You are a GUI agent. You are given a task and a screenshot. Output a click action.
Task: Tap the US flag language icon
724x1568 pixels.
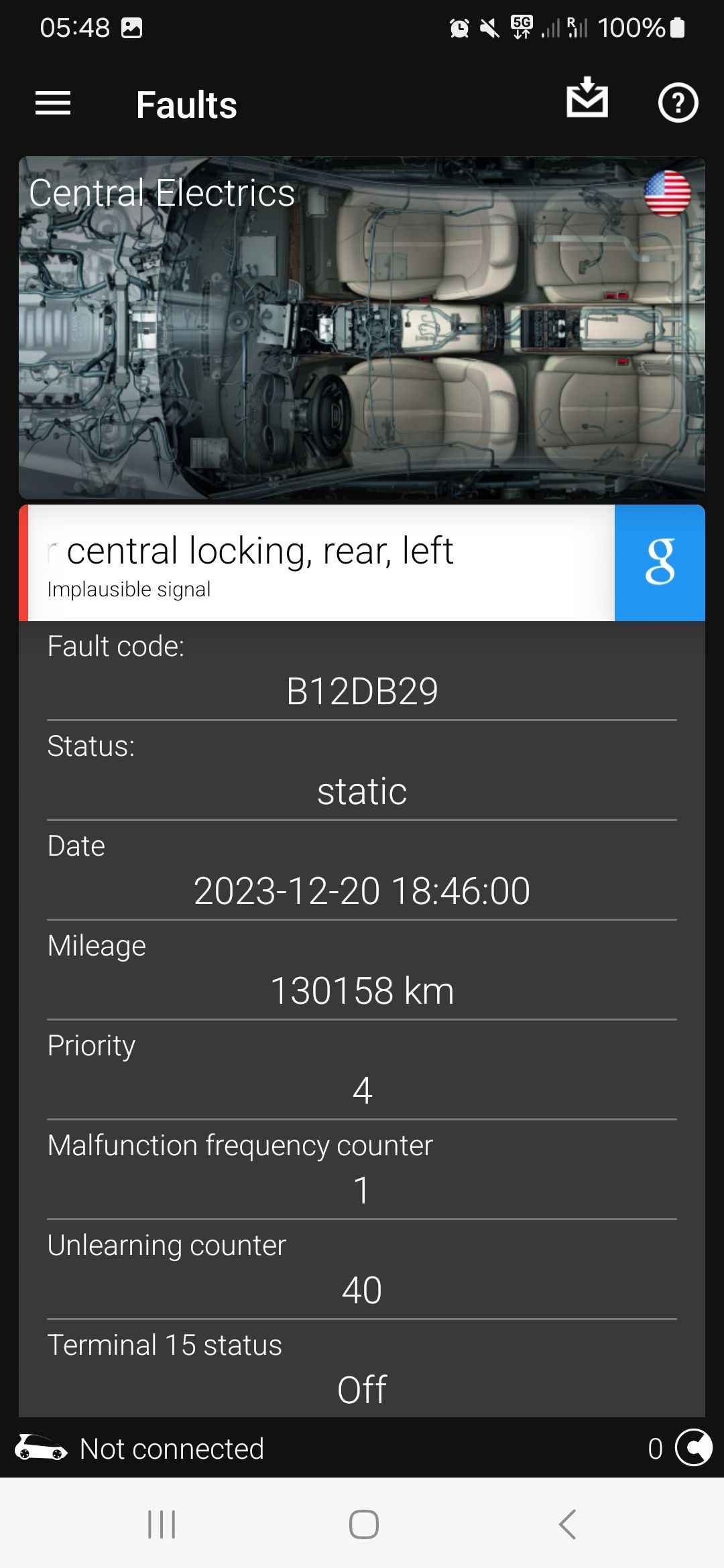coord(667,194)
